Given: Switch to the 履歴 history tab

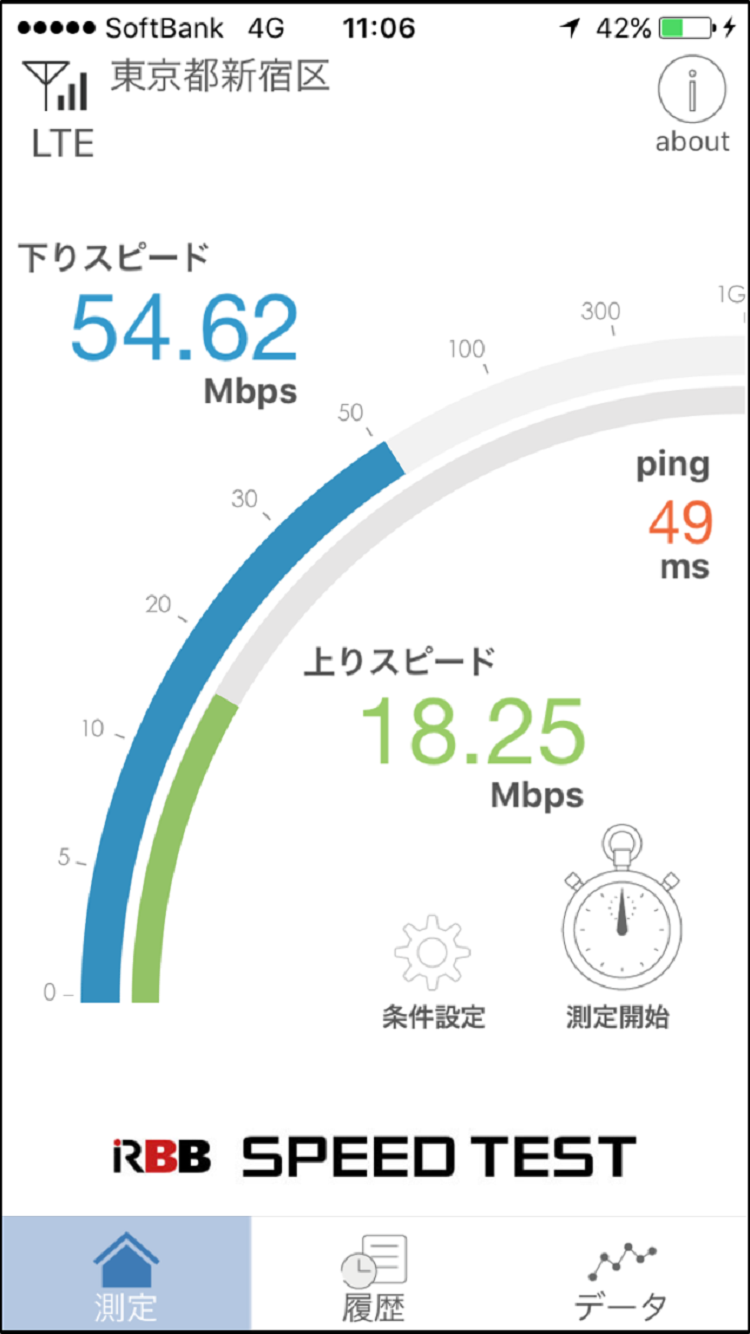Looking at the screenshot, I should pos(374,1274).
